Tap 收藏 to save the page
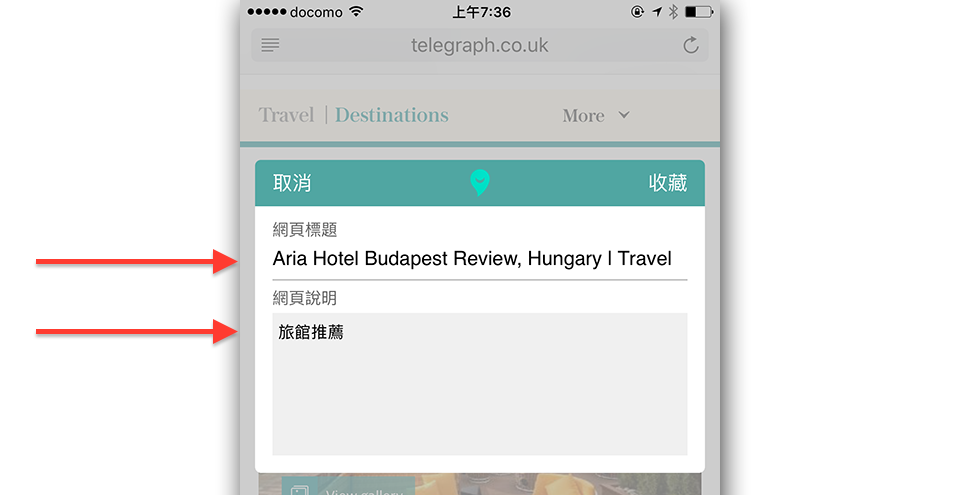960x495 pixels. coord(667,183)
